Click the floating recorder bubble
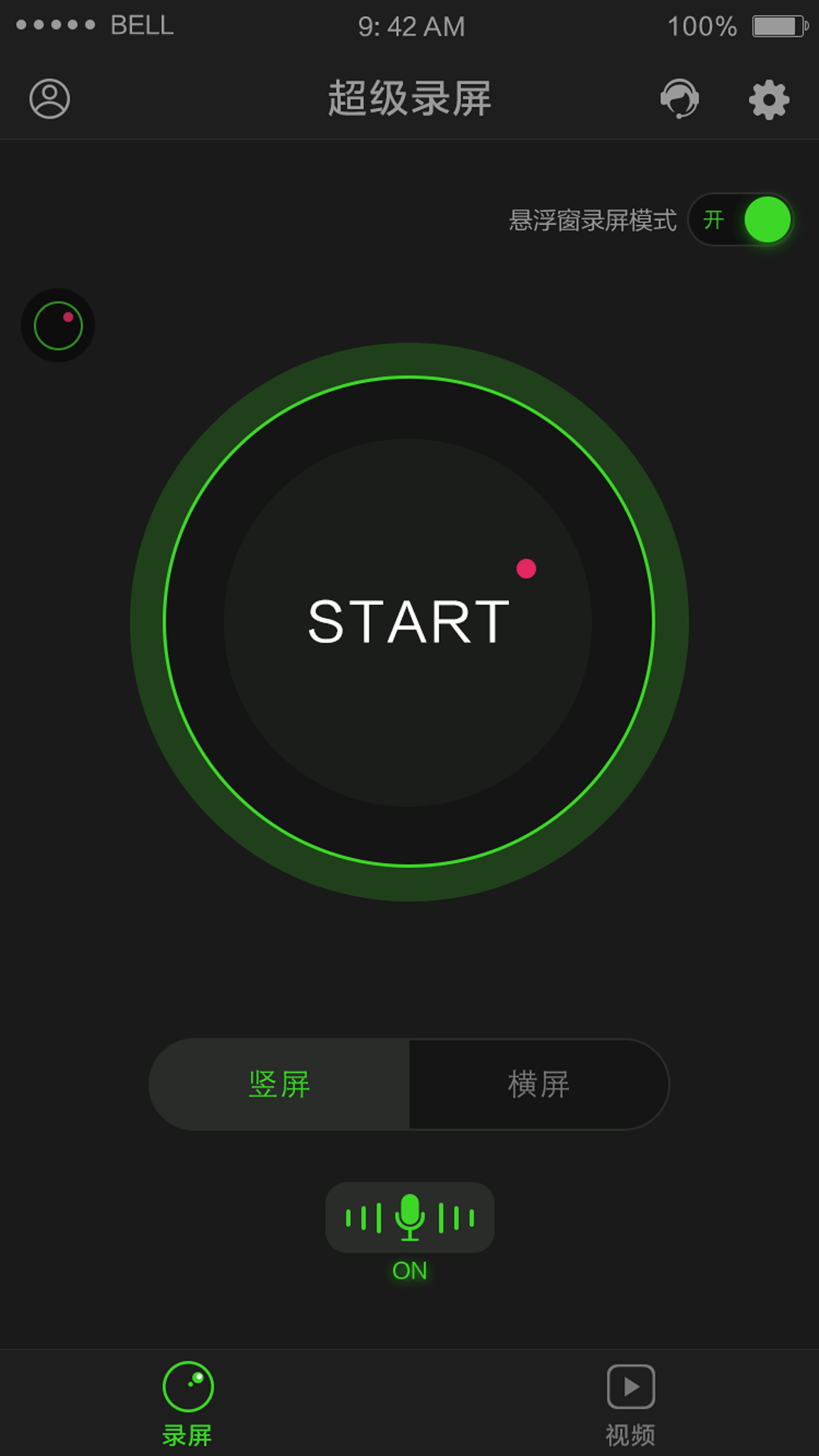Viewport: 819px width, 1456px height. [x=58, y=324]
